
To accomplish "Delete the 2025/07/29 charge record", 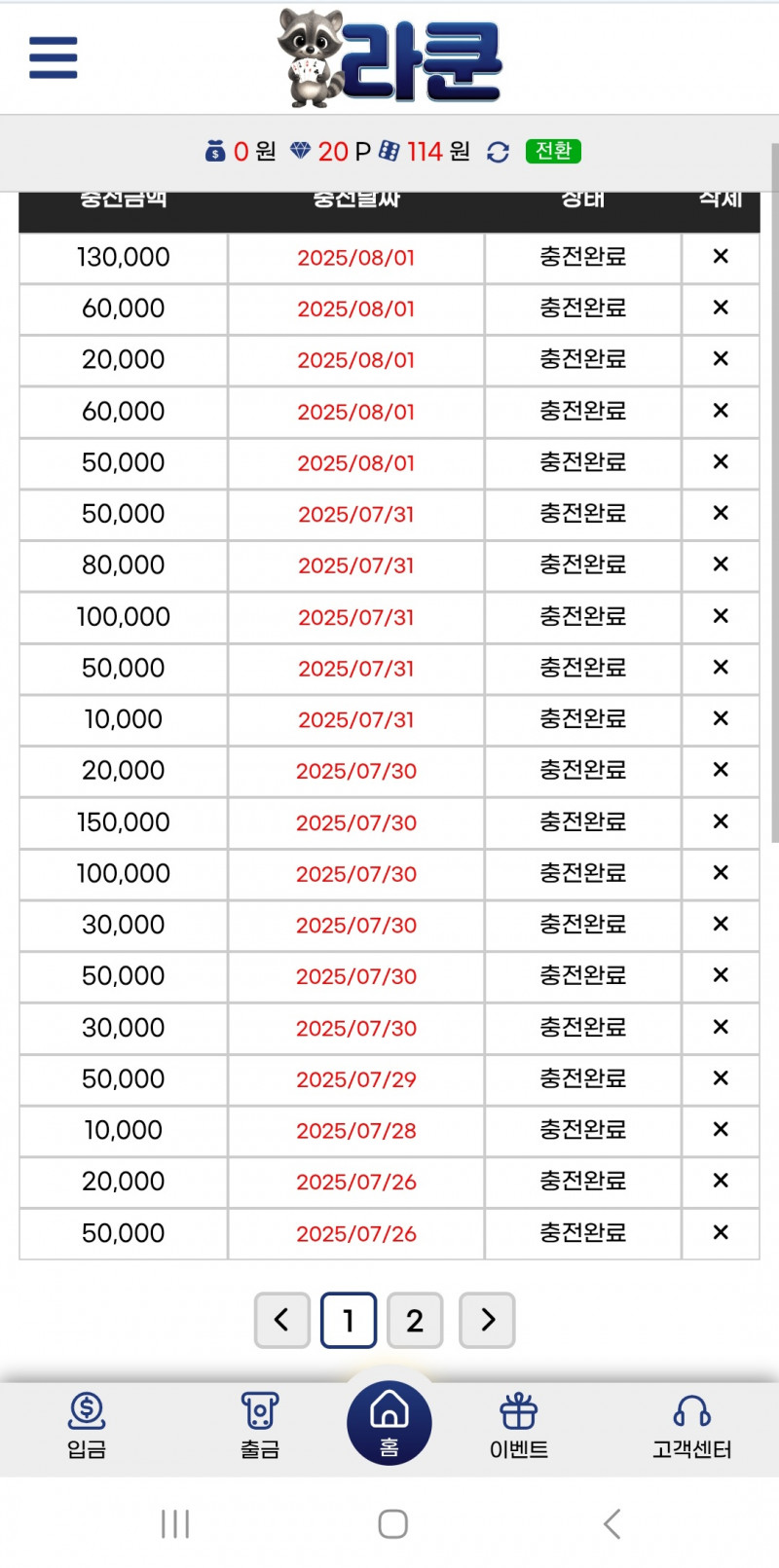I will pos(721,1078).
